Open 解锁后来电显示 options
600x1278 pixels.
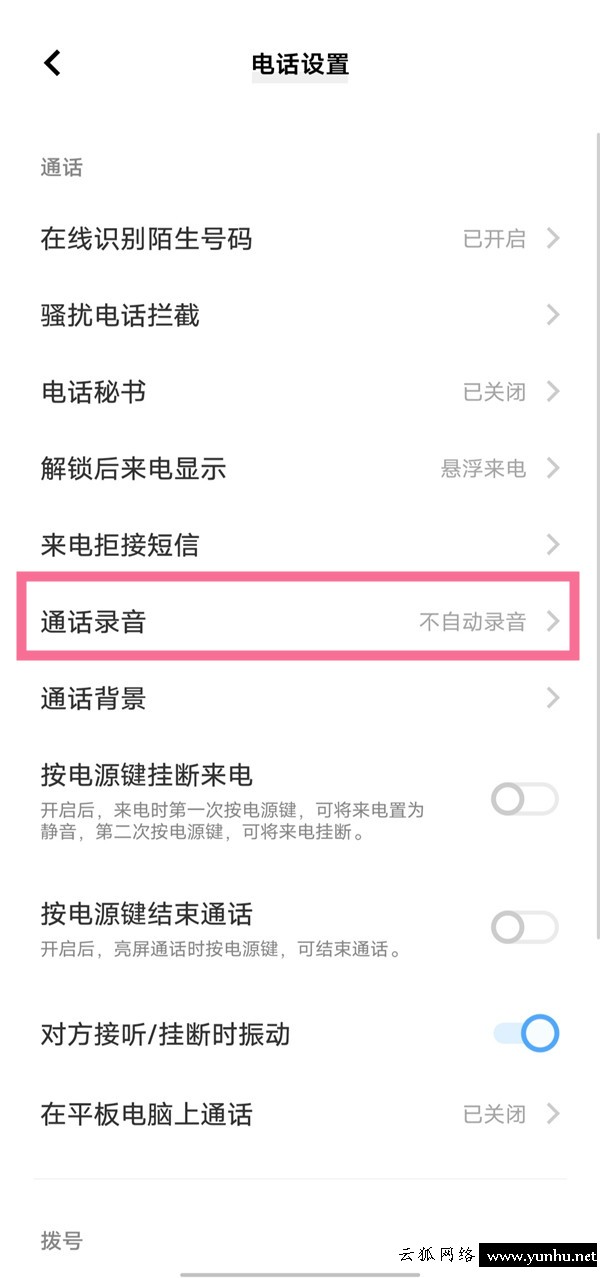point(300,468)
